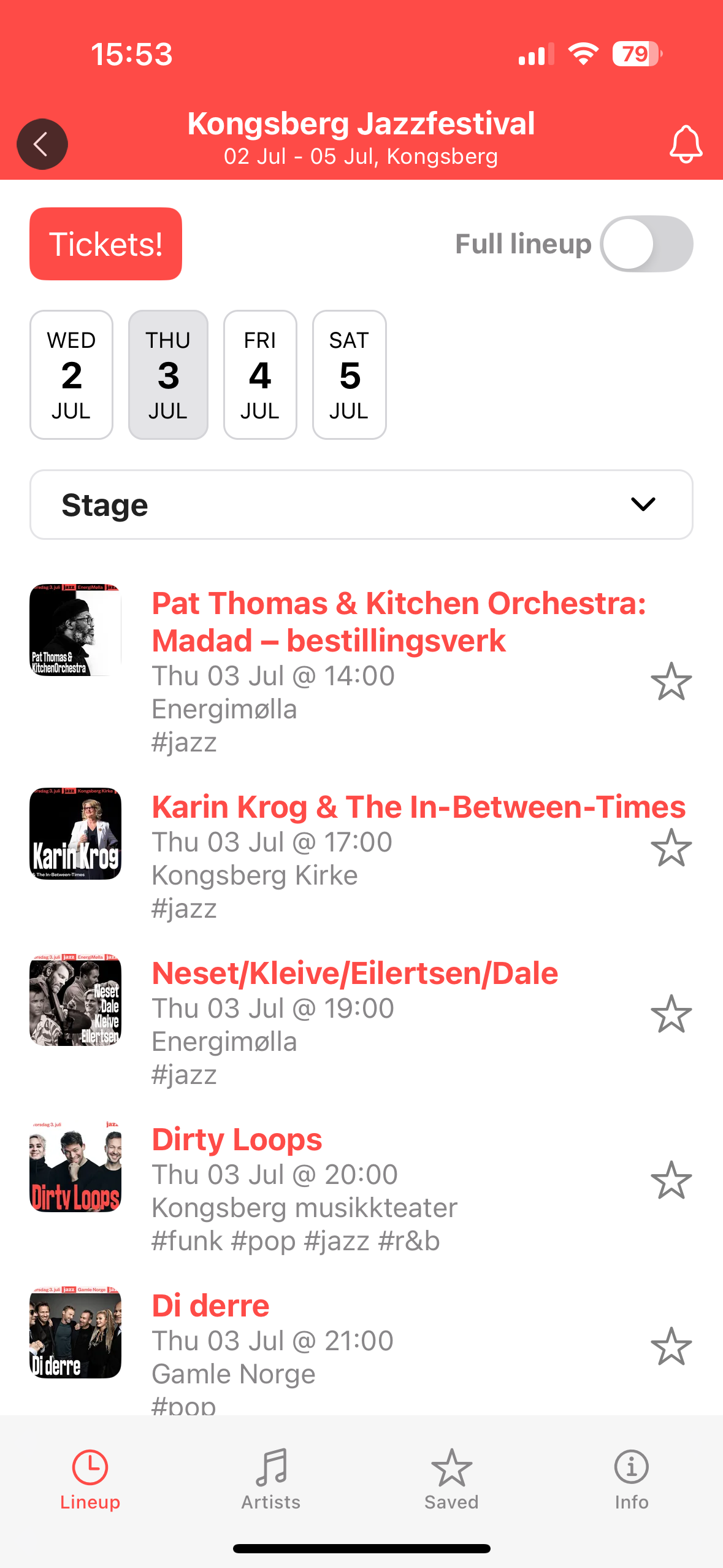Screen dimensions: 723x1568
Task: Open the Dirty Loops event
Action: click(x=237, y=1139)
